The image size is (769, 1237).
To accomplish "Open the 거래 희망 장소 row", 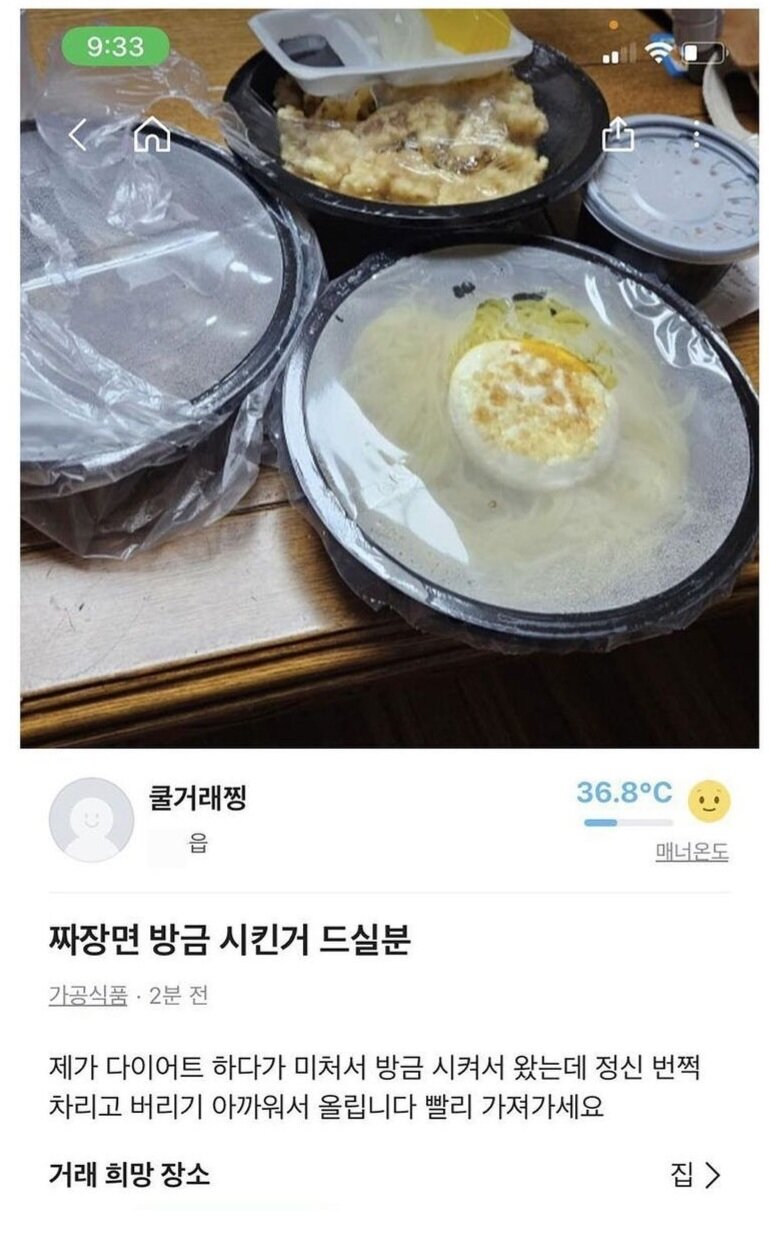I will tap(384, 1175).
